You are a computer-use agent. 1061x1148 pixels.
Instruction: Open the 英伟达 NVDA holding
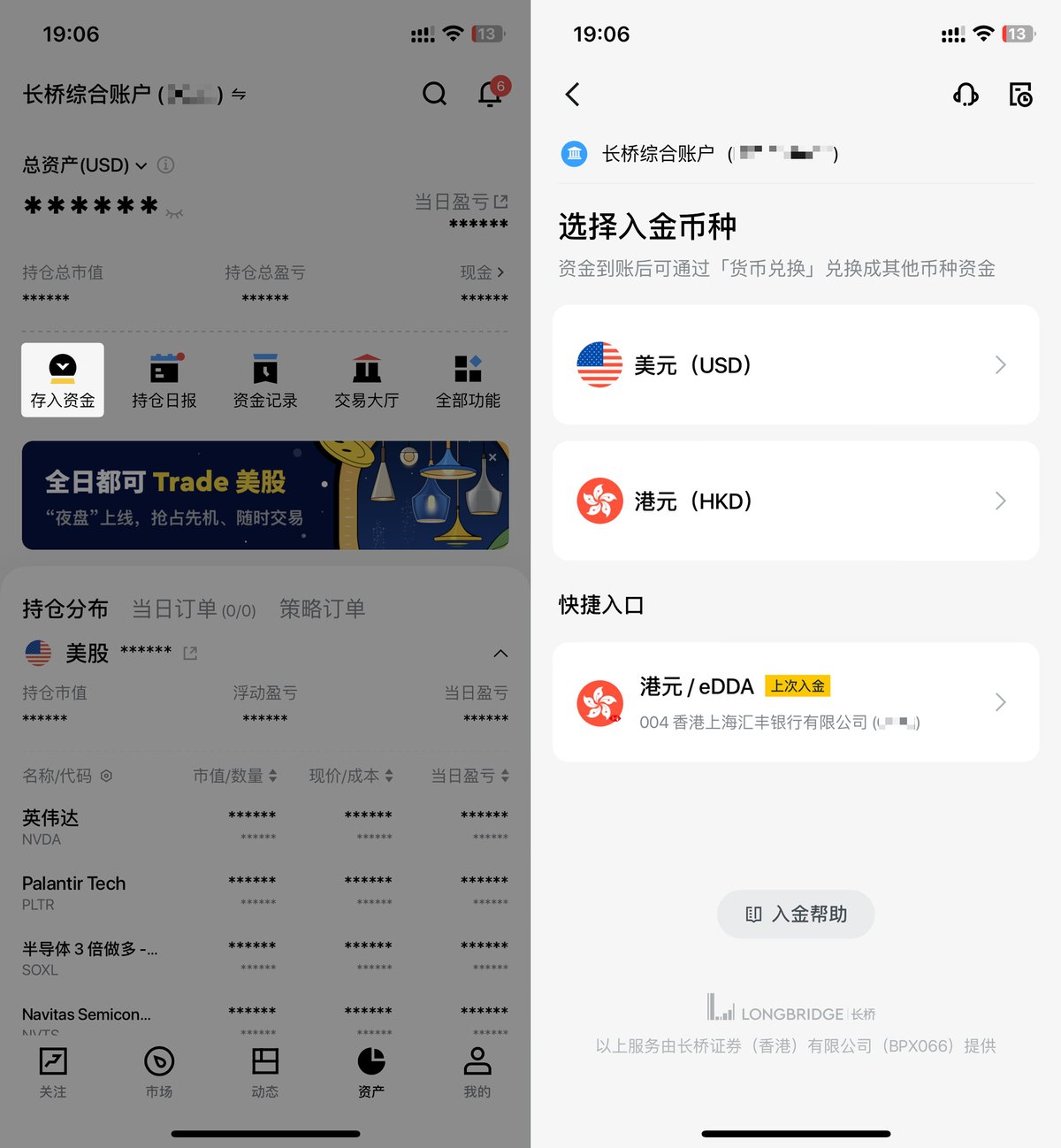pyautogui.click(x=50, y=826)
